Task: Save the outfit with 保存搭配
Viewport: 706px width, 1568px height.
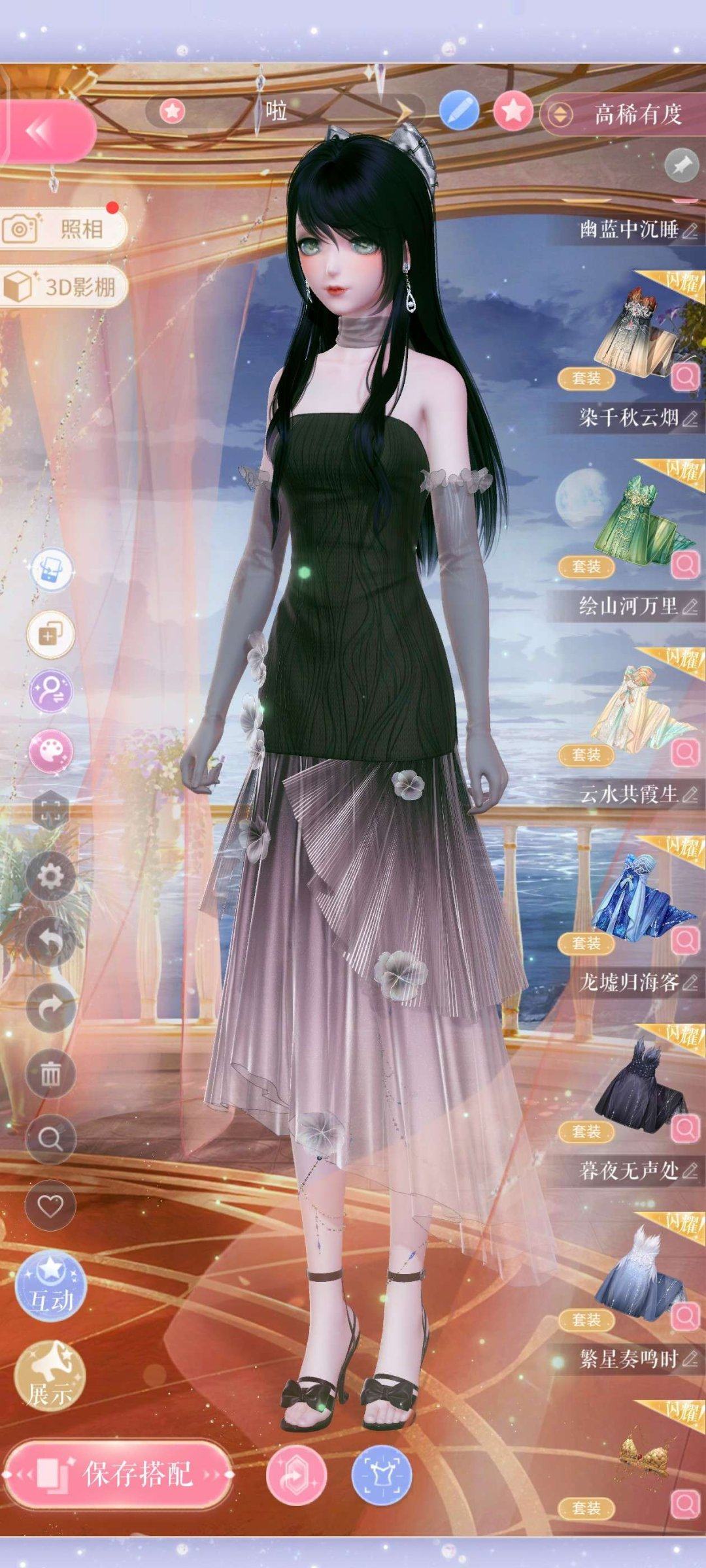Action: click(x=118, y=1475)
